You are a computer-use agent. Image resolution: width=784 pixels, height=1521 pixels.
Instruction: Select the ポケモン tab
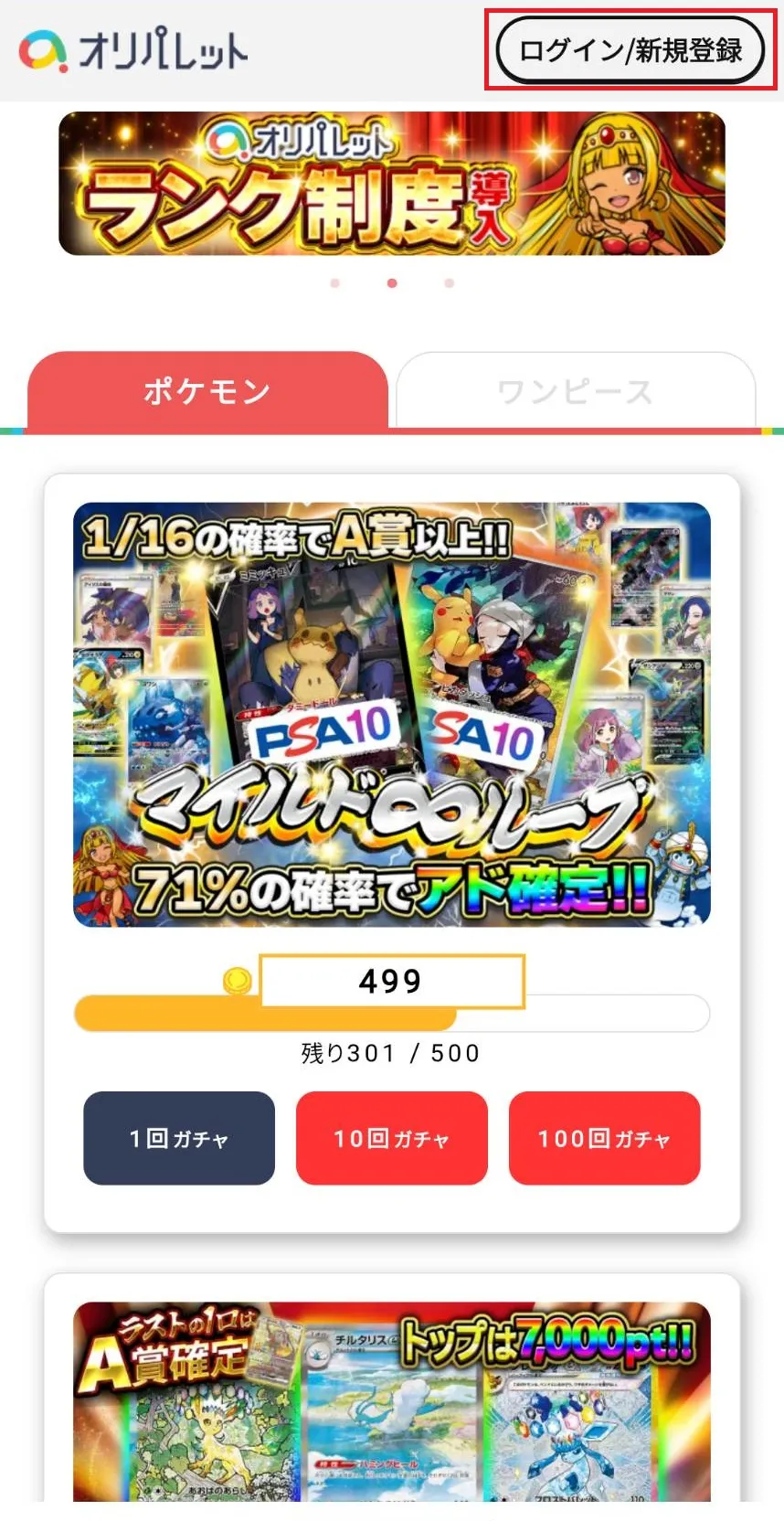[207, 391]
